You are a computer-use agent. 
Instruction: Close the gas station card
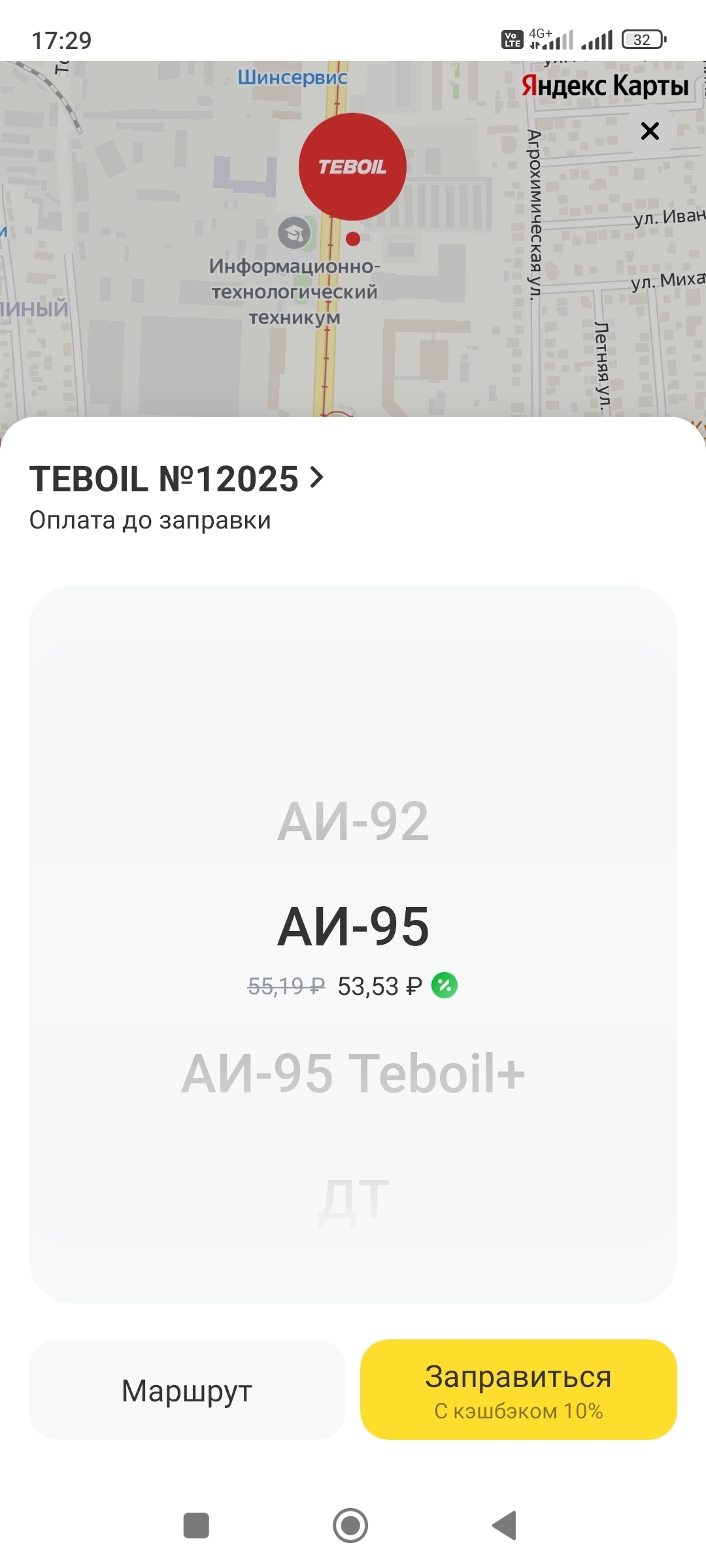[x=650, y=131]
